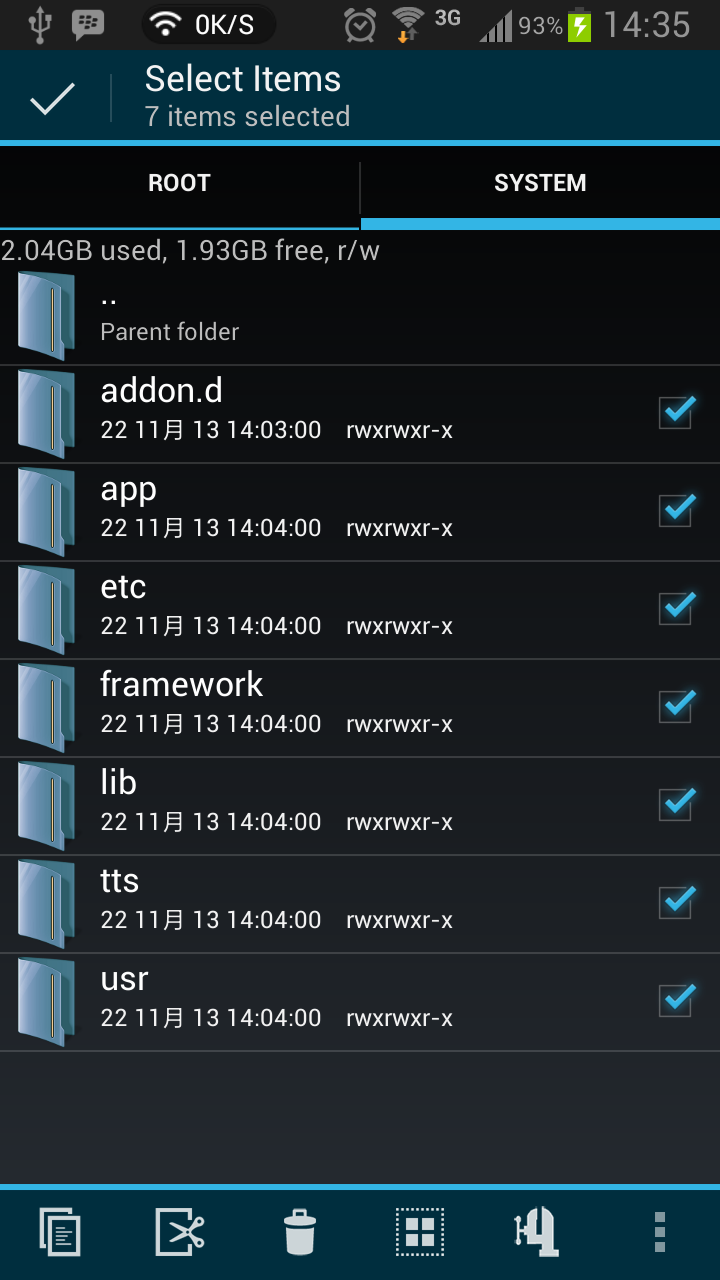Deselect the framework folder checkbox
Viewport: 720px width, 1280px height.
point(677,705)
